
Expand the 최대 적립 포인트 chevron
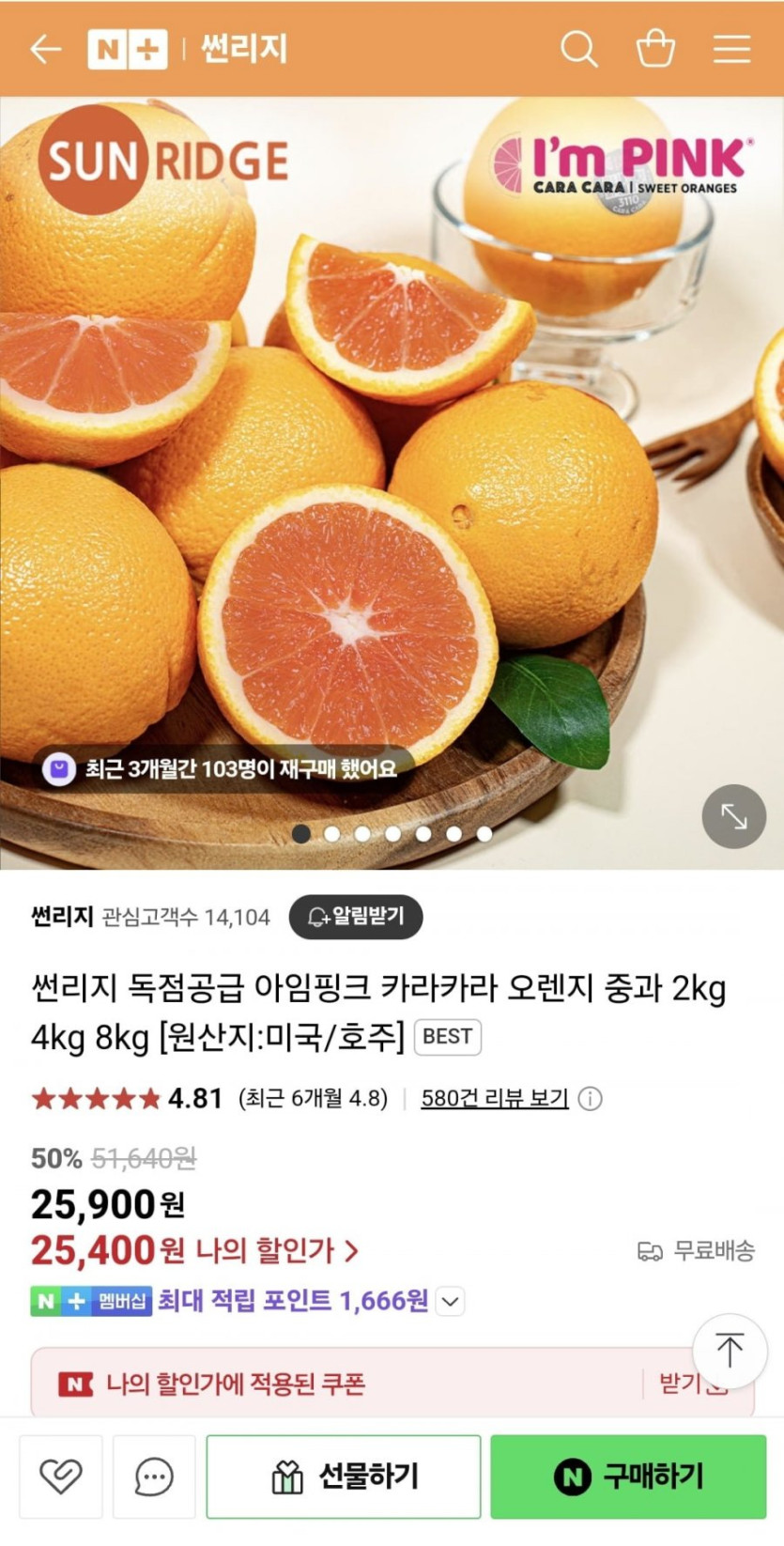(450, 1302)
